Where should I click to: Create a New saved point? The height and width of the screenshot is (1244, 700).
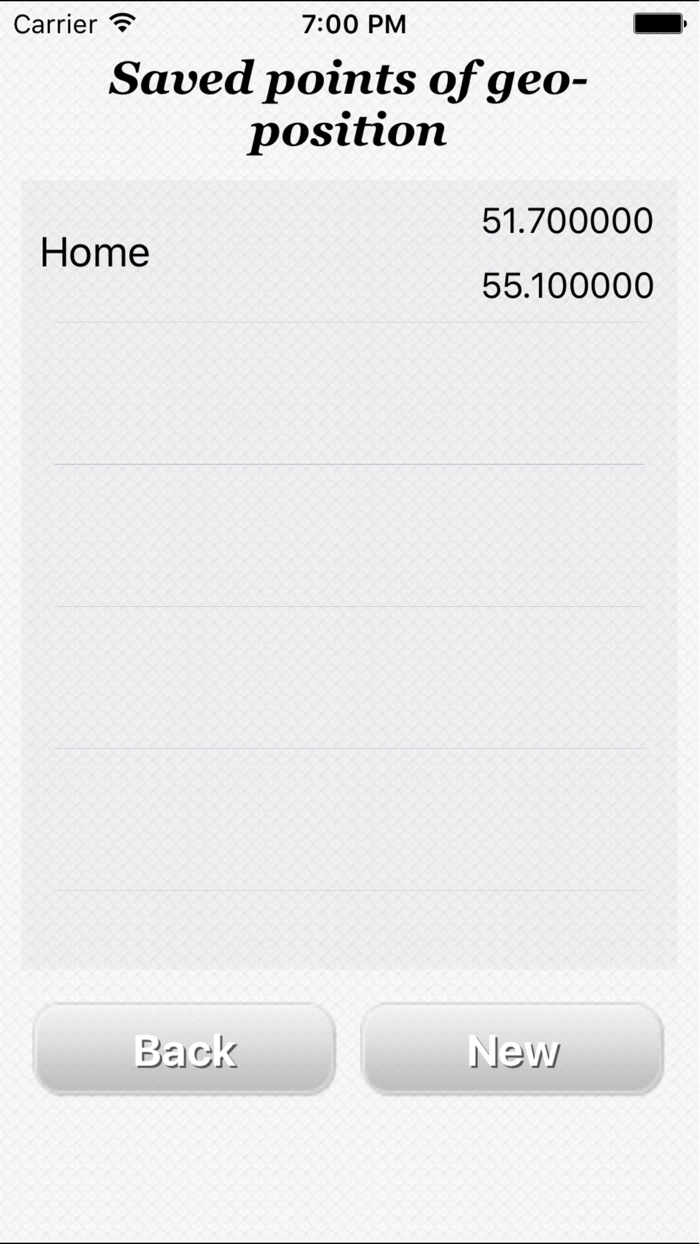pos(512,1049)
